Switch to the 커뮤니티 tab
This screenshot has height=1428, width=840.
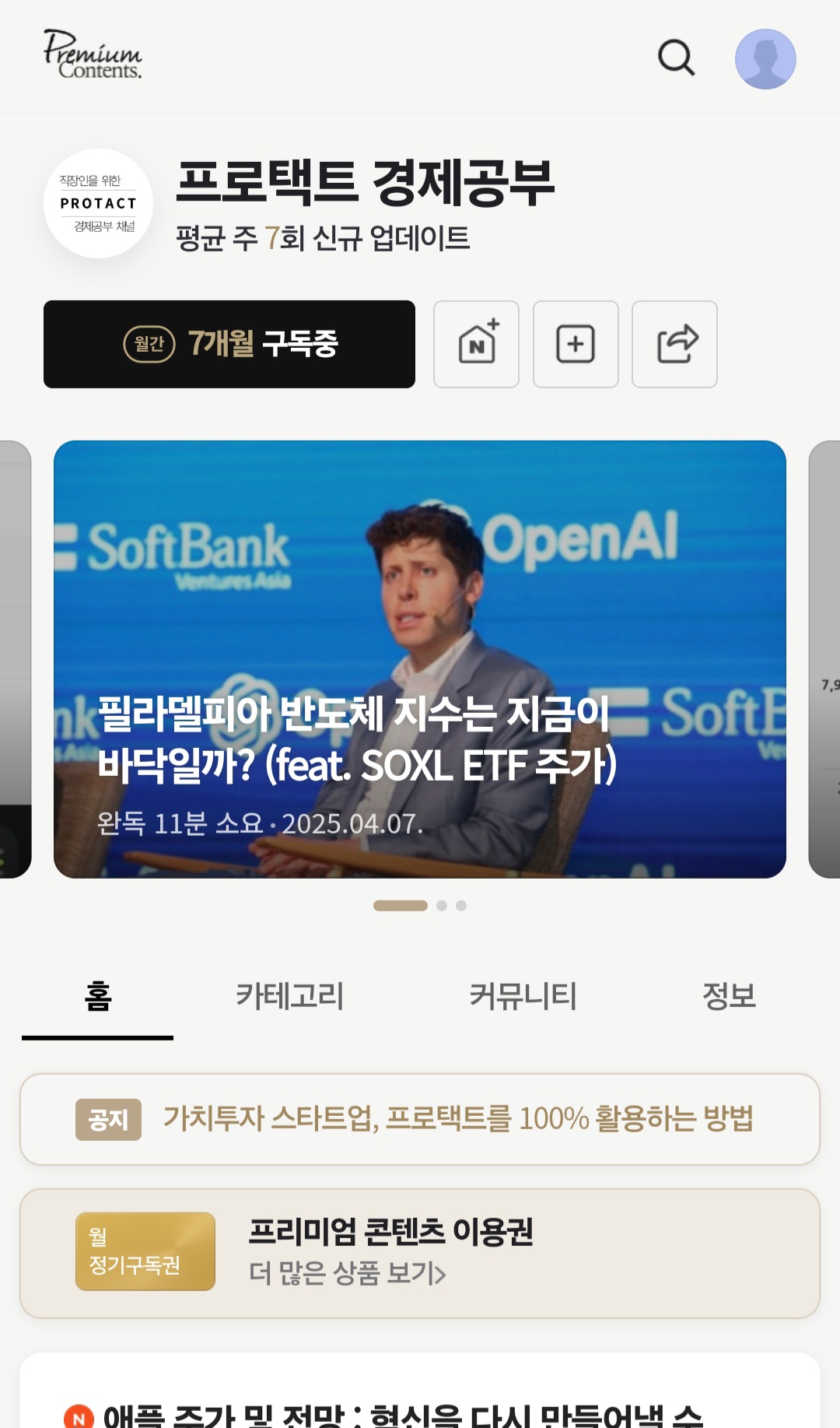click(523, 996)
